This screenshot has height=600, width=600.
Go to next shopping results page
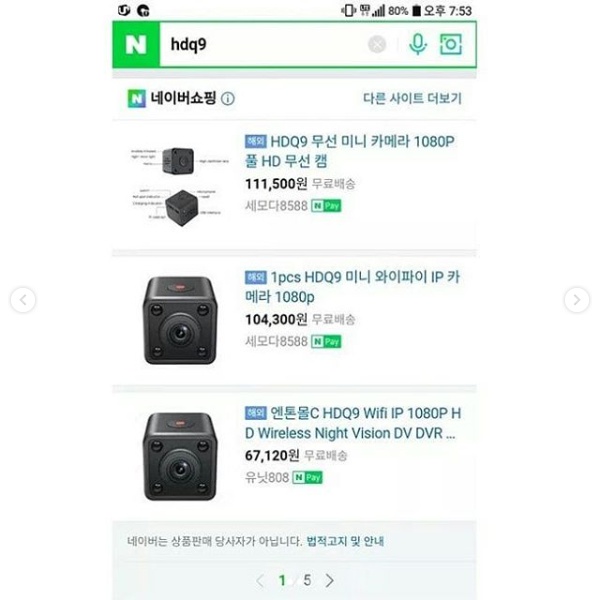click(330, 580)
